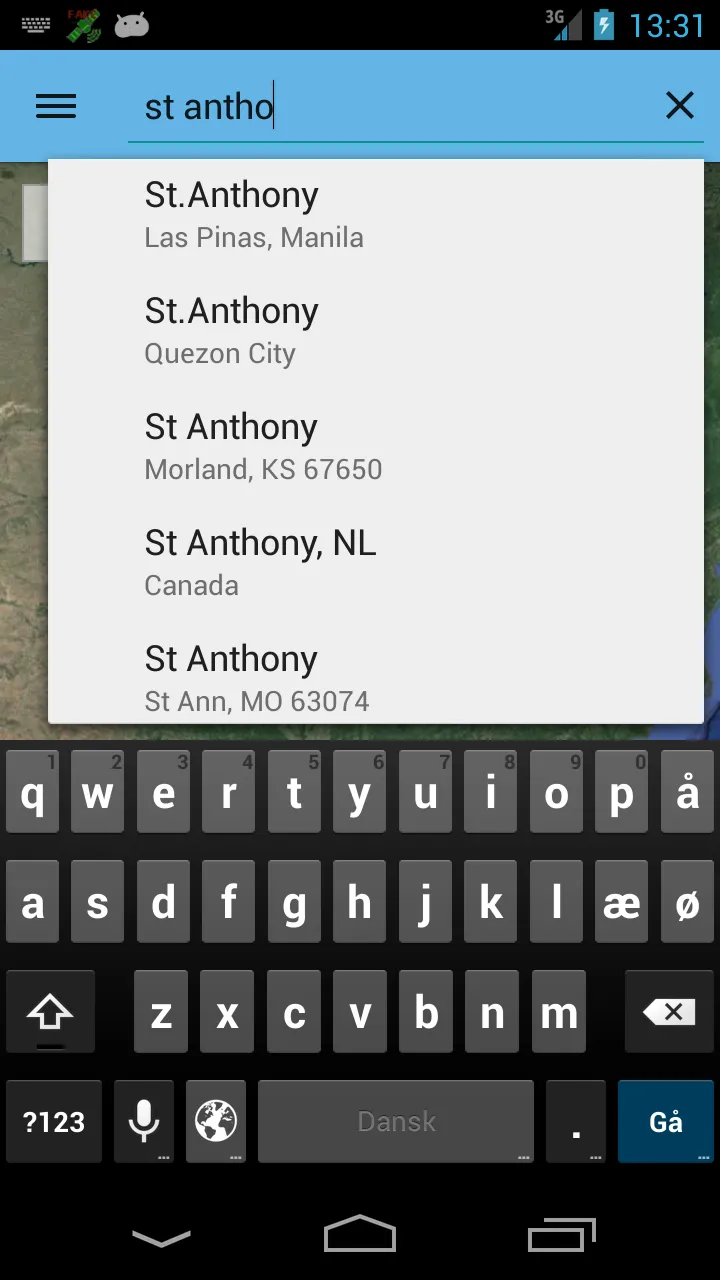
Task: Start voice input with the microphone key
Action: pyautogui.click(x=144, y=1122)
